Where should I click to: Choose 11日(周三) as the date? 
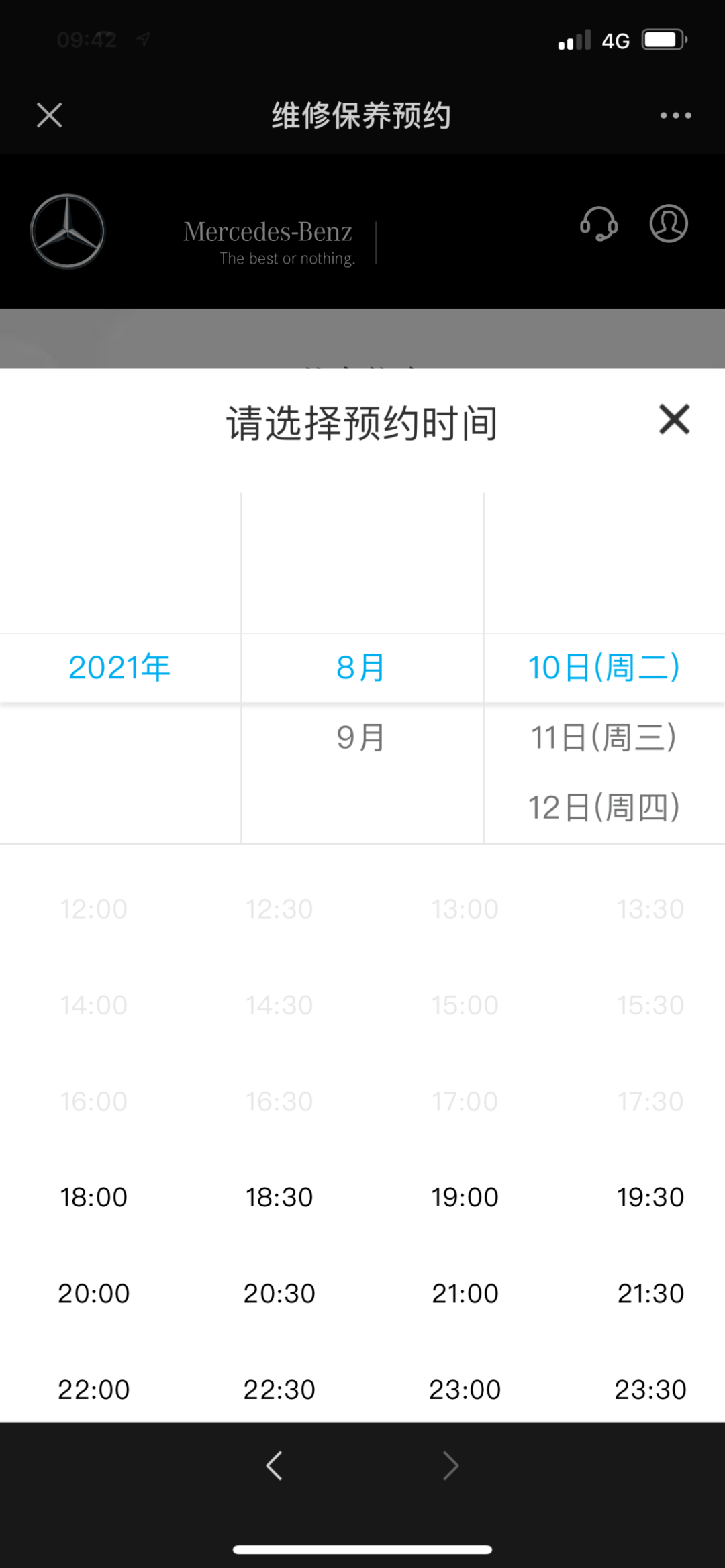[x=603, y=737]
